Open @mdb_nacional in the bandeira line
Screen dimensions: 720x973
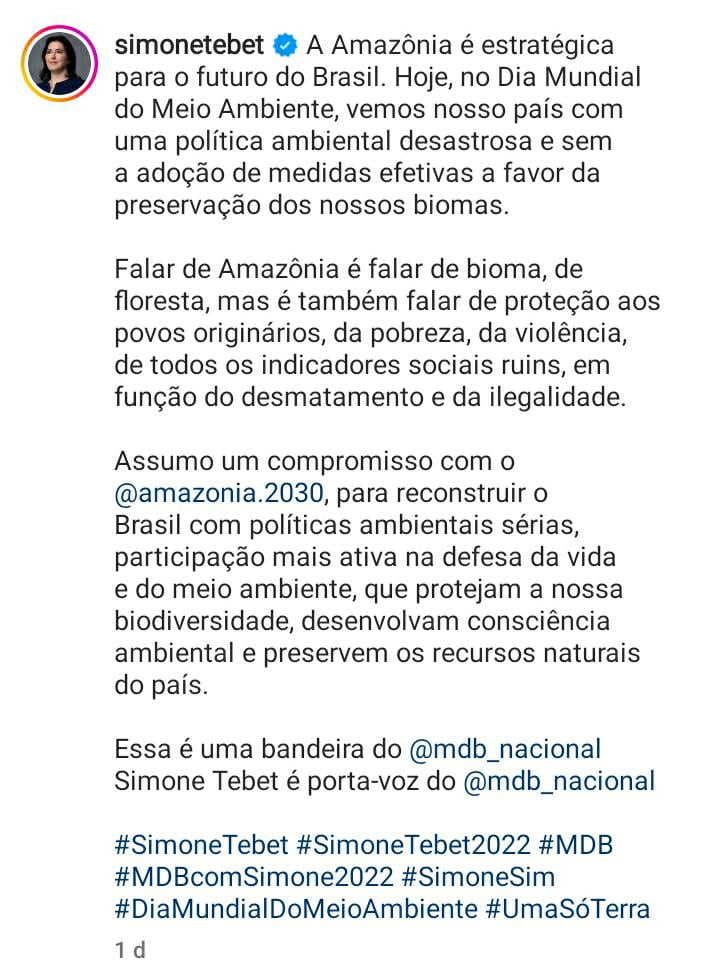pyautogui.click(x=505, y=748)
